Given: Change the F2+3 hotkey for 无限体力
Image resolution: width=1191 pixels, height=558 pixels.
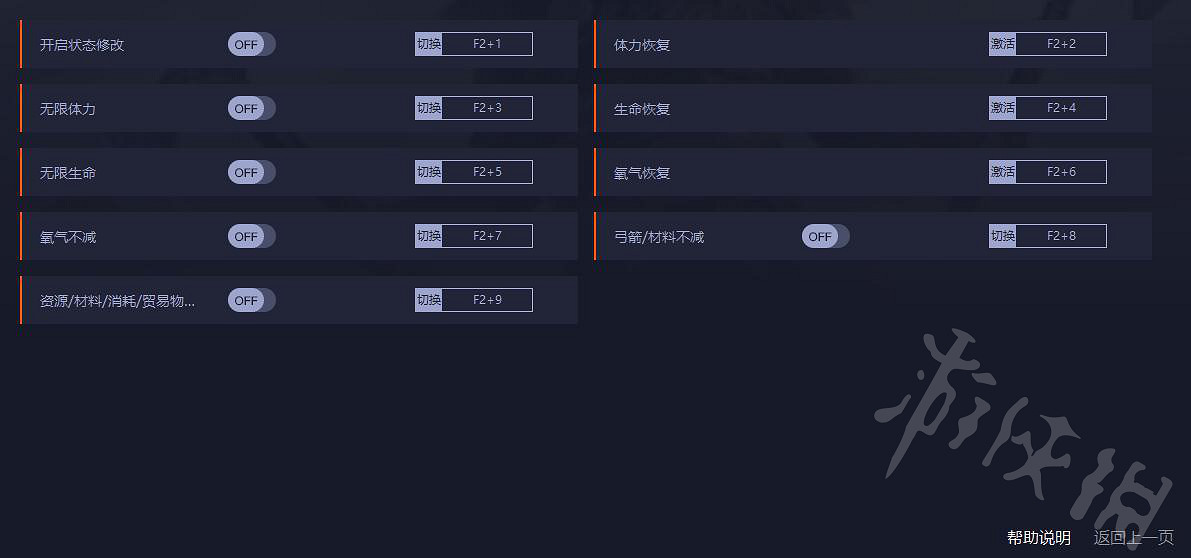Looking at the screenshot, I should click(x=487, y=108).
